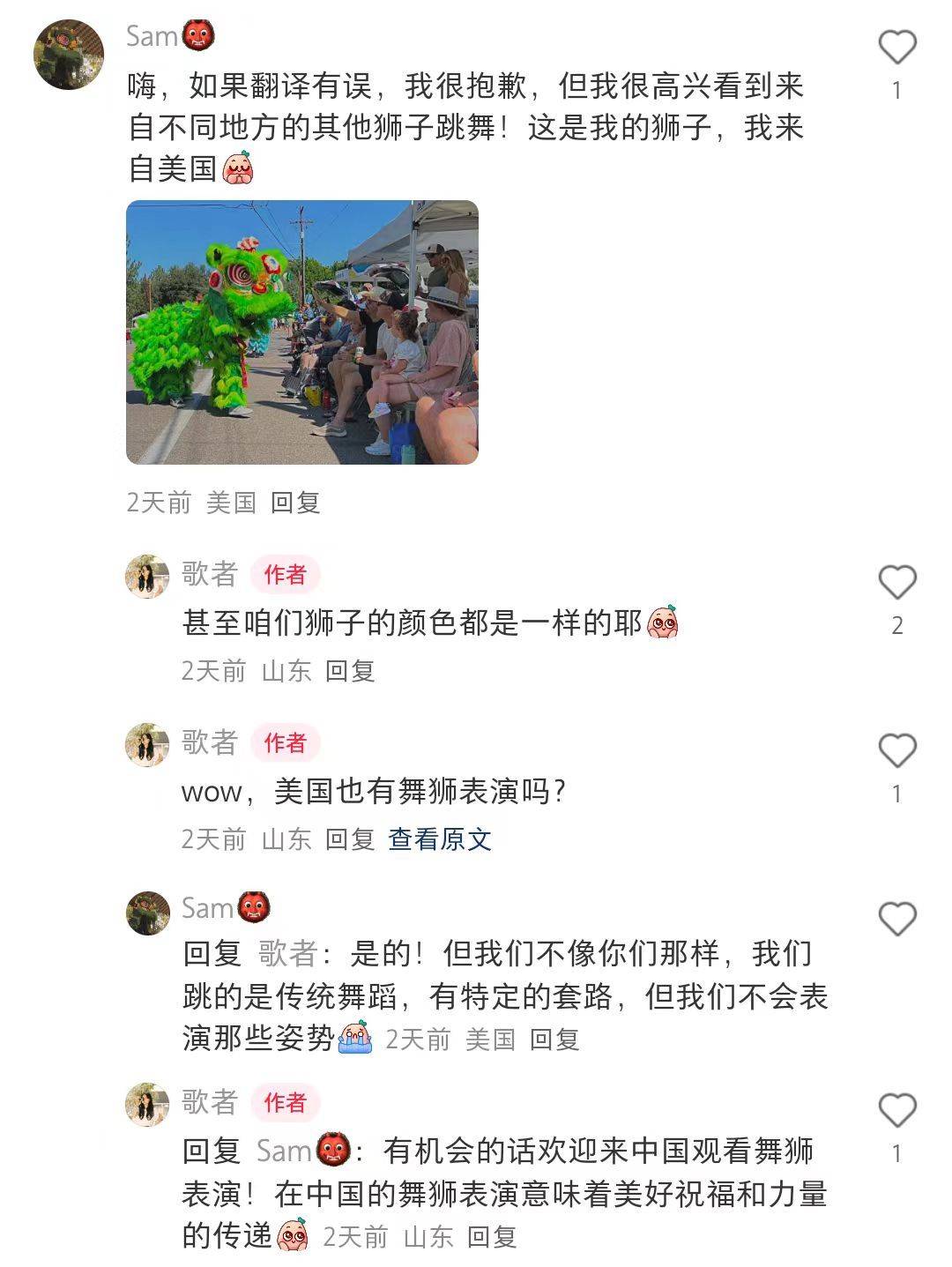Reply to 歌者's comment about 美好祝福和力量
The image size is (952, 1267).
point(491,1237)
